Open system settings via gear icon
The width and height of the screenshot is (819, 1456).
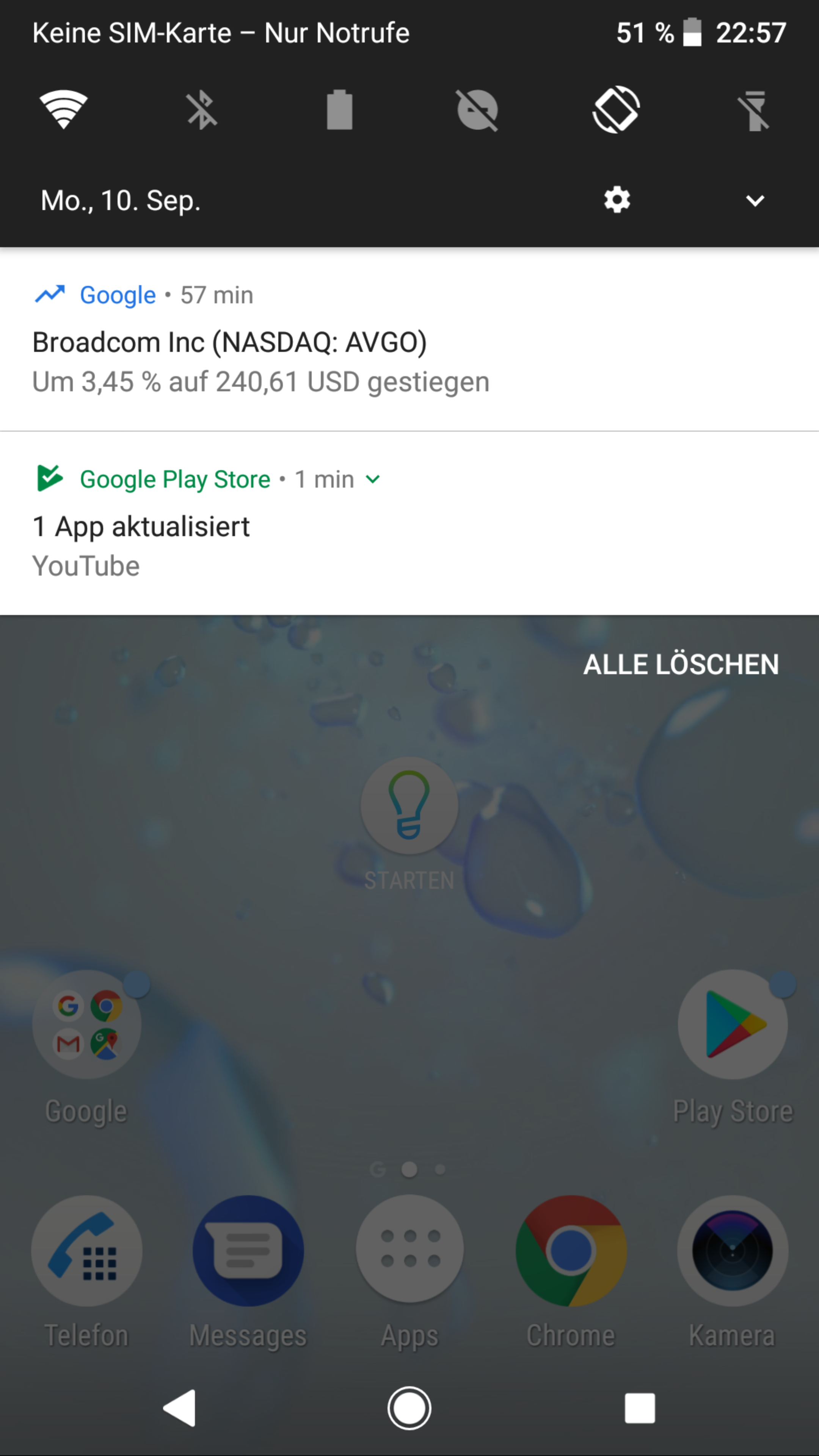point(617,200)
